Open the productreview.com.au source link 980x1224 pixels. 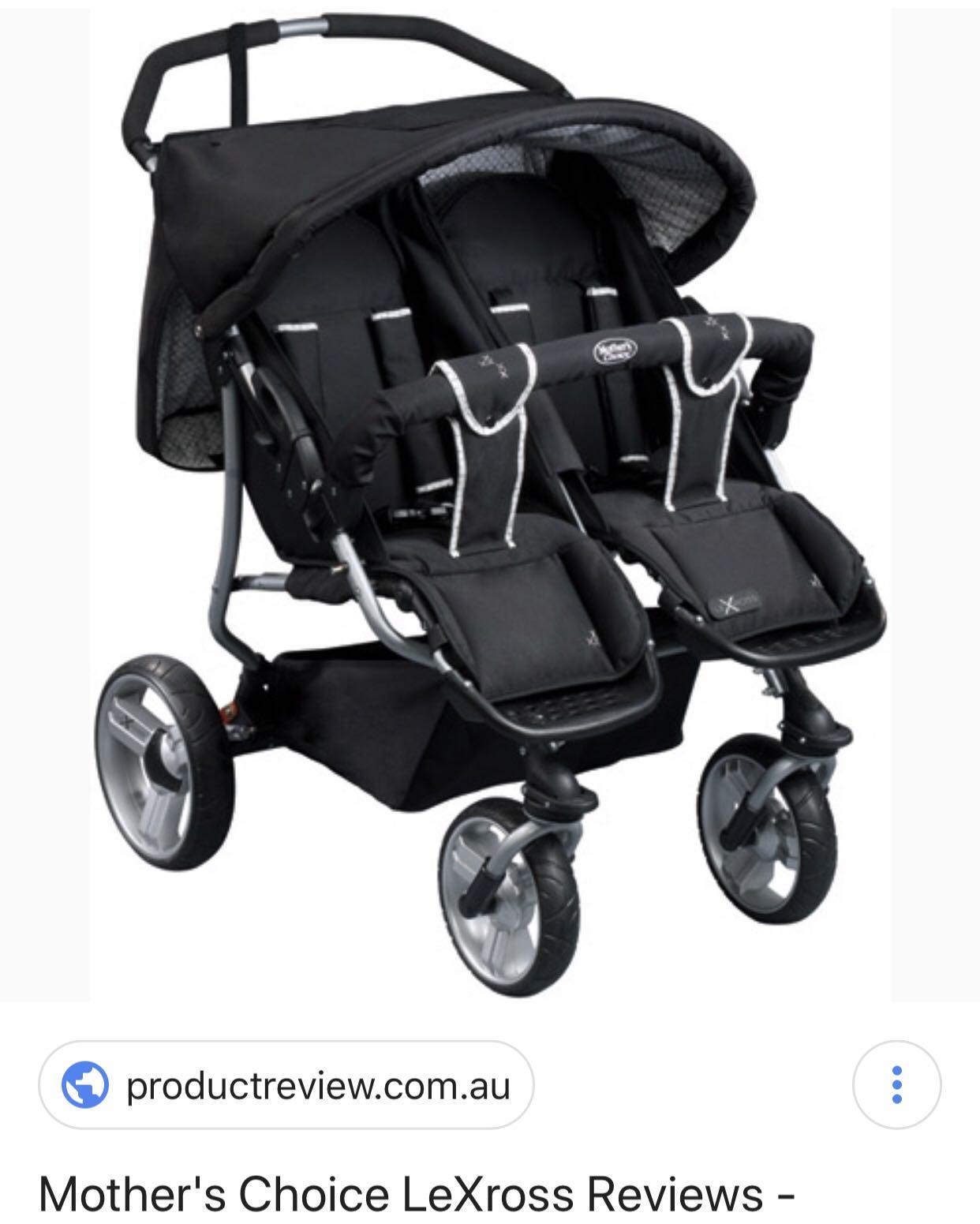(286, 1085)
